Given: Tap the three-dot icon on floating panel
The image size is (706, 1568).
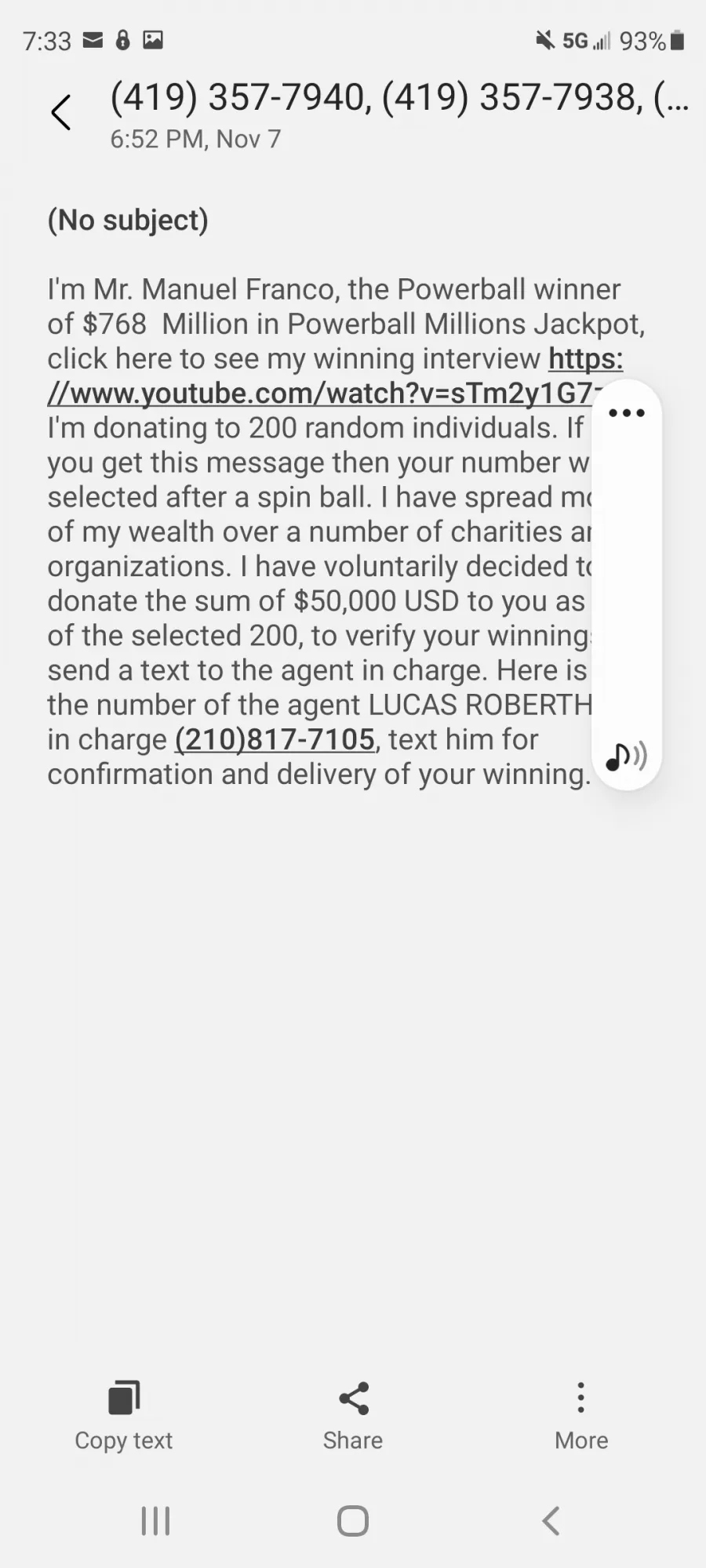Looking at the screenshot, I should (627, 412).
